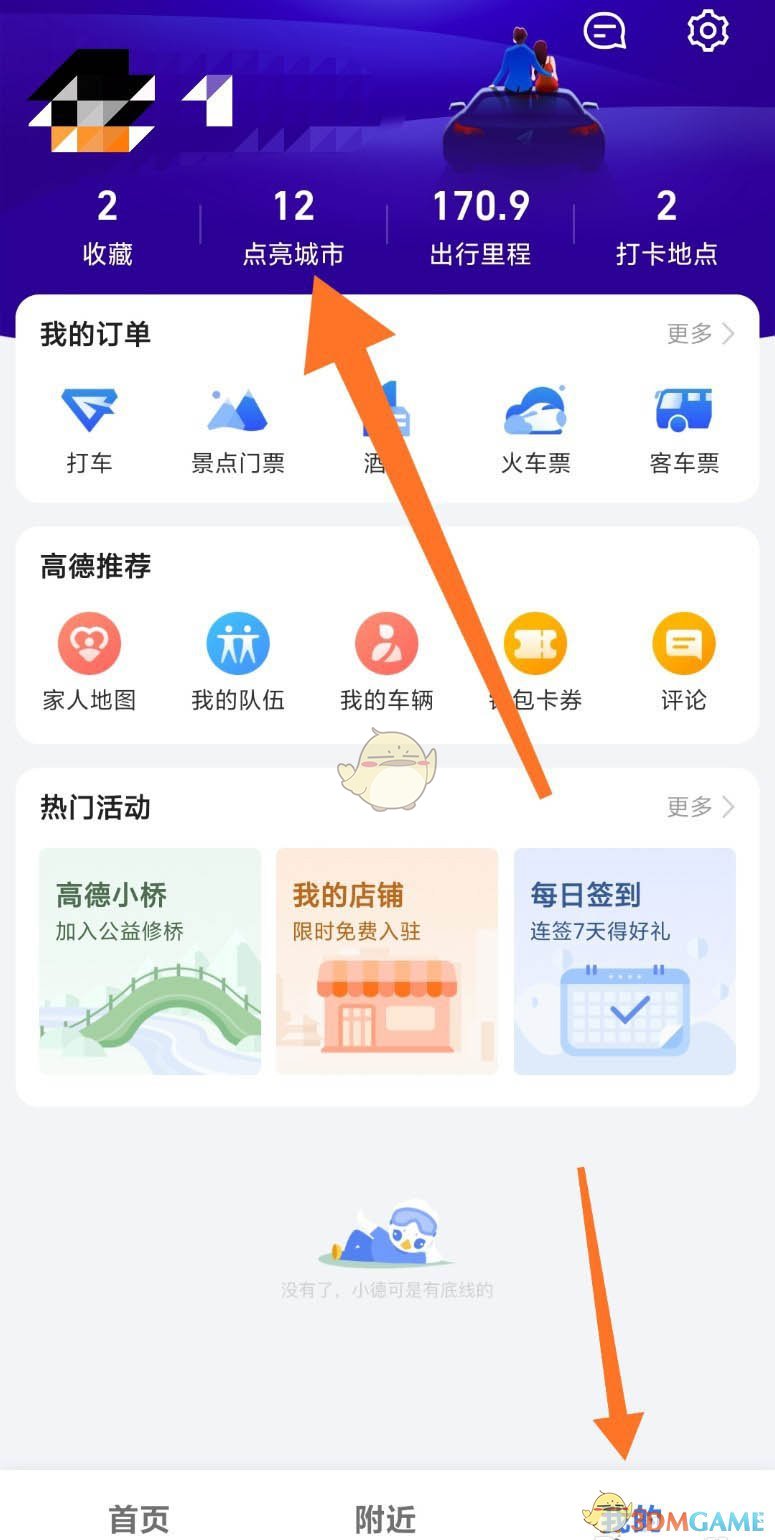
Task: Open 火车票 train ticket orders
Action: point(535,425)
